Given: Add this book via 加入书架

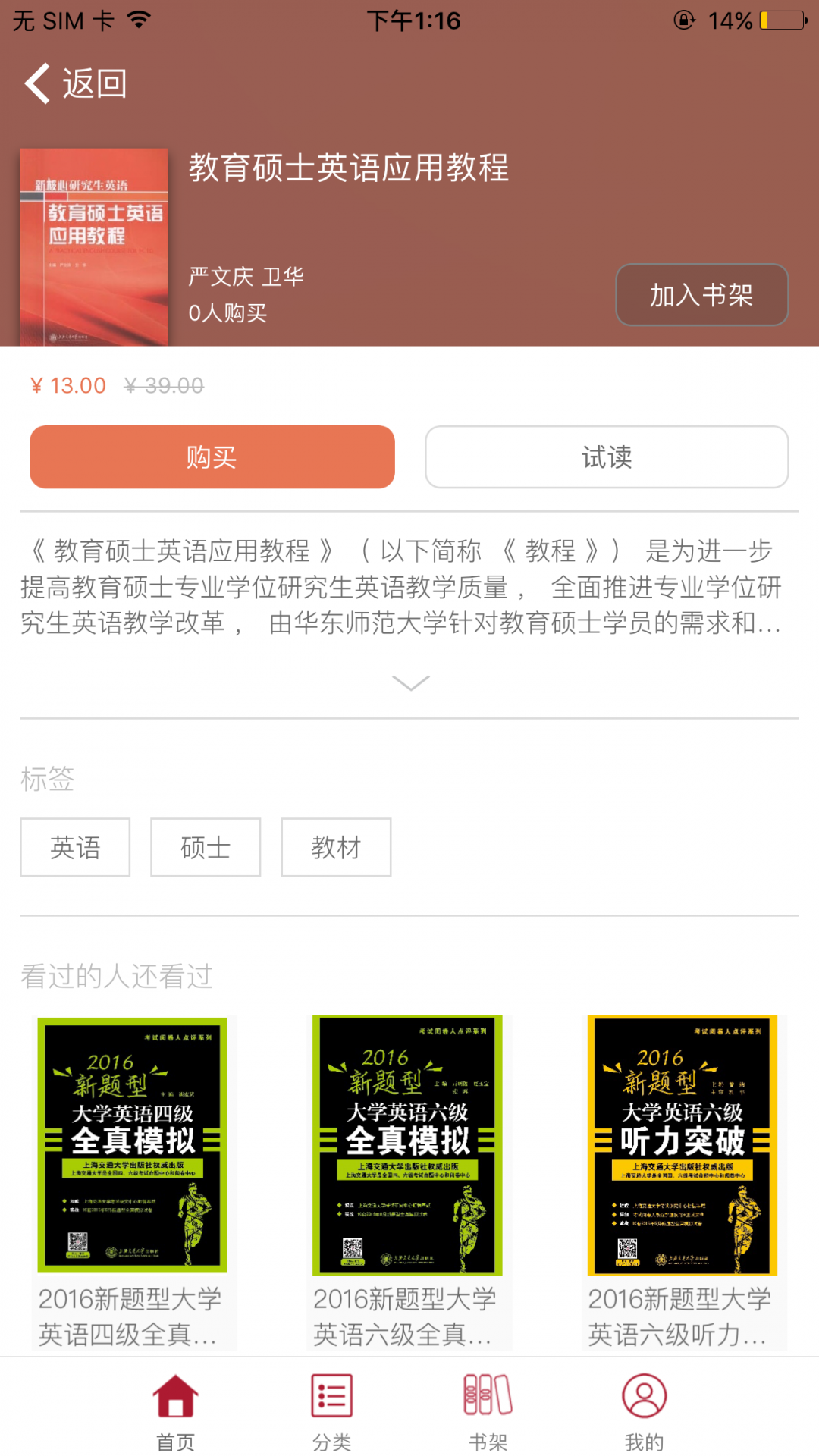Looking at the screenshot, I should (x=701, y=295).
